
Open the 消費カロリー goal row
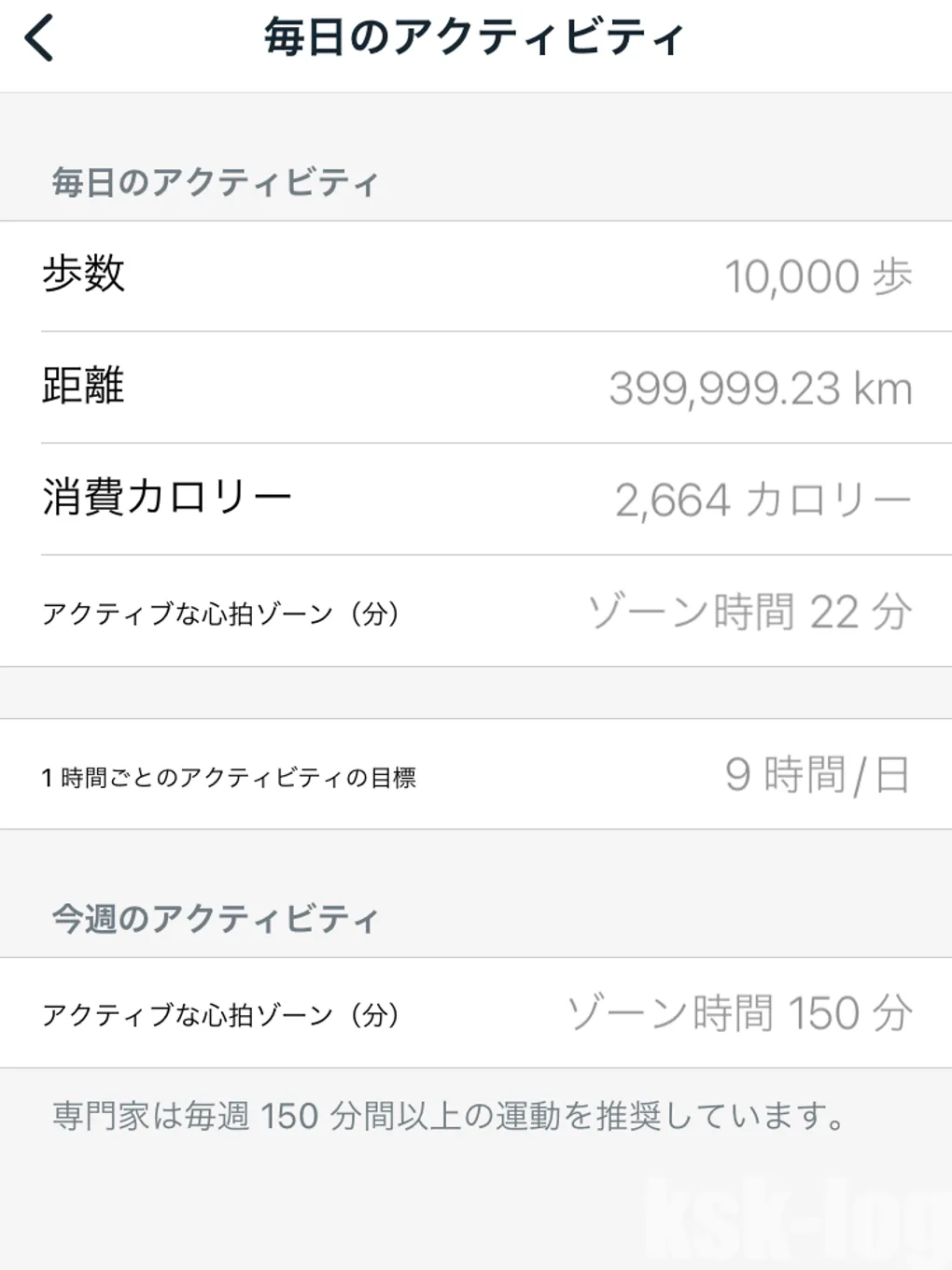click(476, 499)
